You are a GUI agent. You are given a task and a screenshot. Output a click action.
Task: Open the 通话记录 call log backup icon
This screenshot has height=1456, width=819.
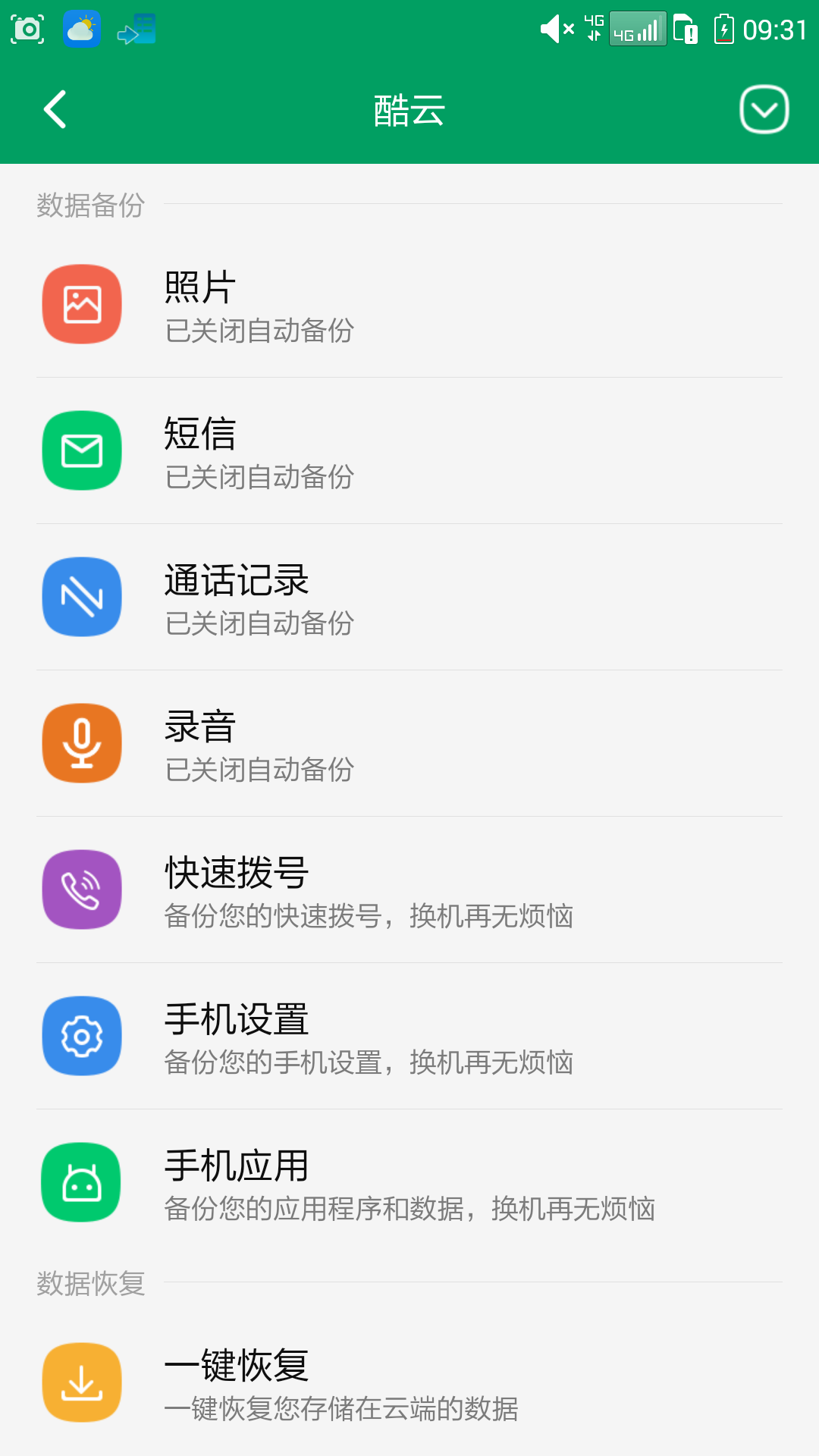tap(82, 597)
